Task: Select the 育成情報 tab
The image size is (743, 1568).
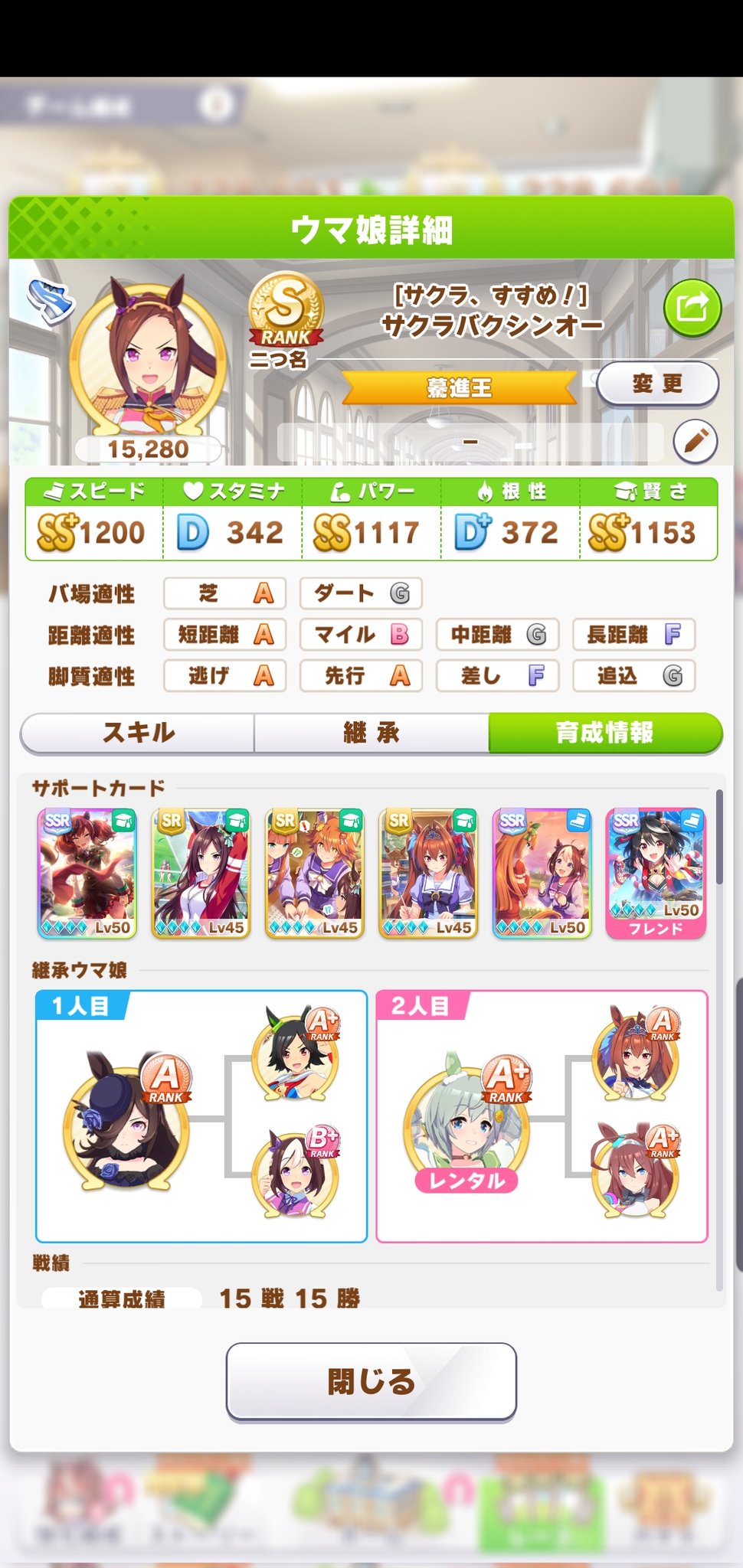Action: 605,733
